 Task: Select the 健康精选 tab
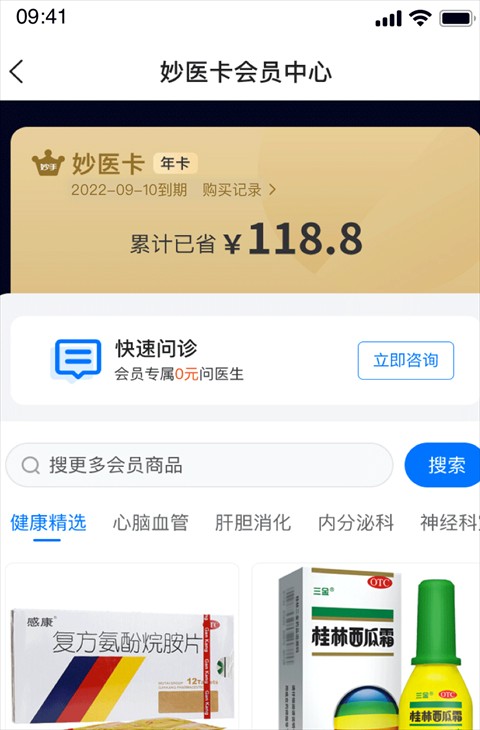coord(48,523)
